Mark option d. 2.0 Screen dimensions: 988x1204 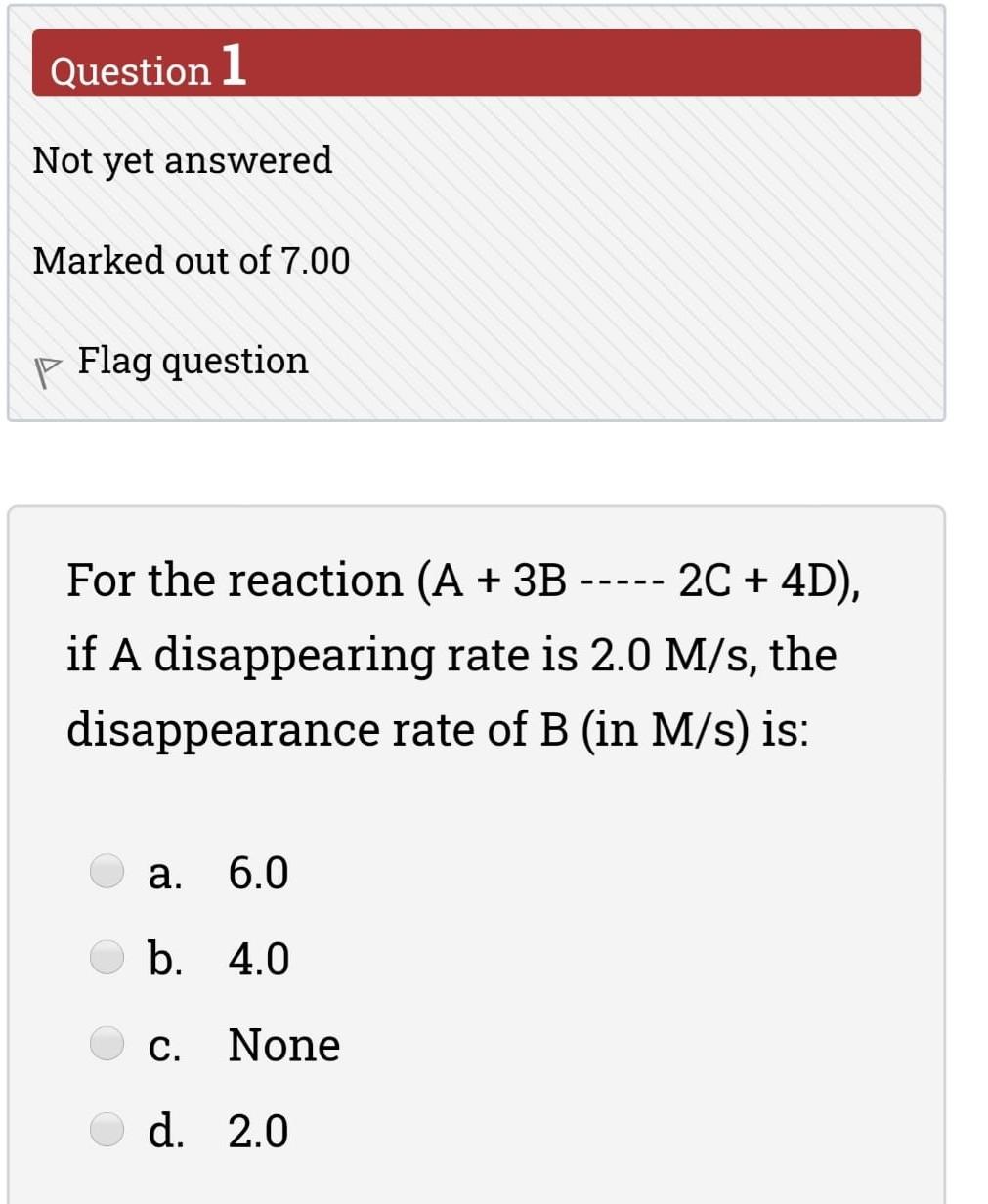tap(107, 1130)
